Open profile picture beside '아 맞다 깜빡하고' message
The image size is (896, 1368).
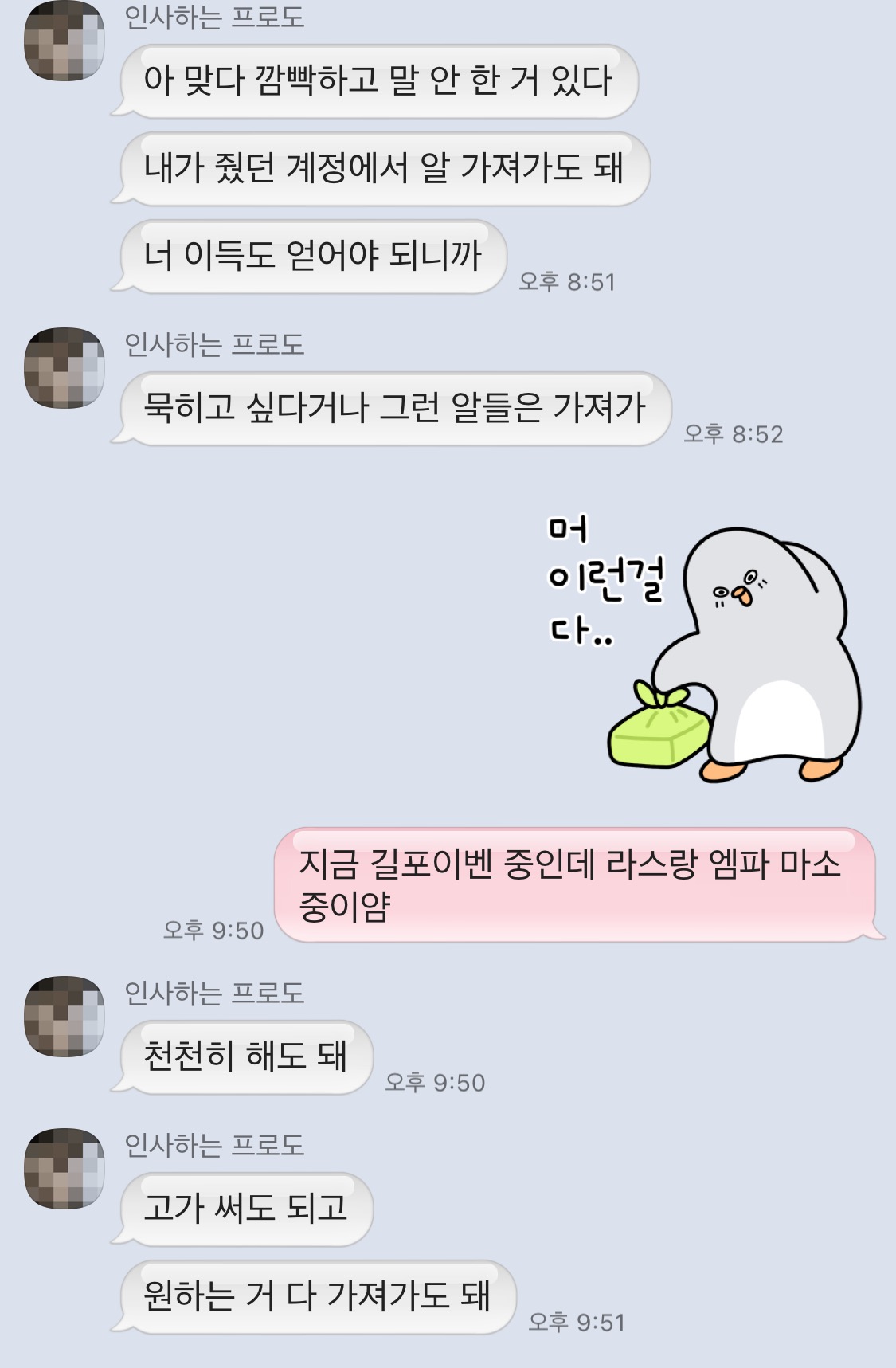(x=64, y=40)
